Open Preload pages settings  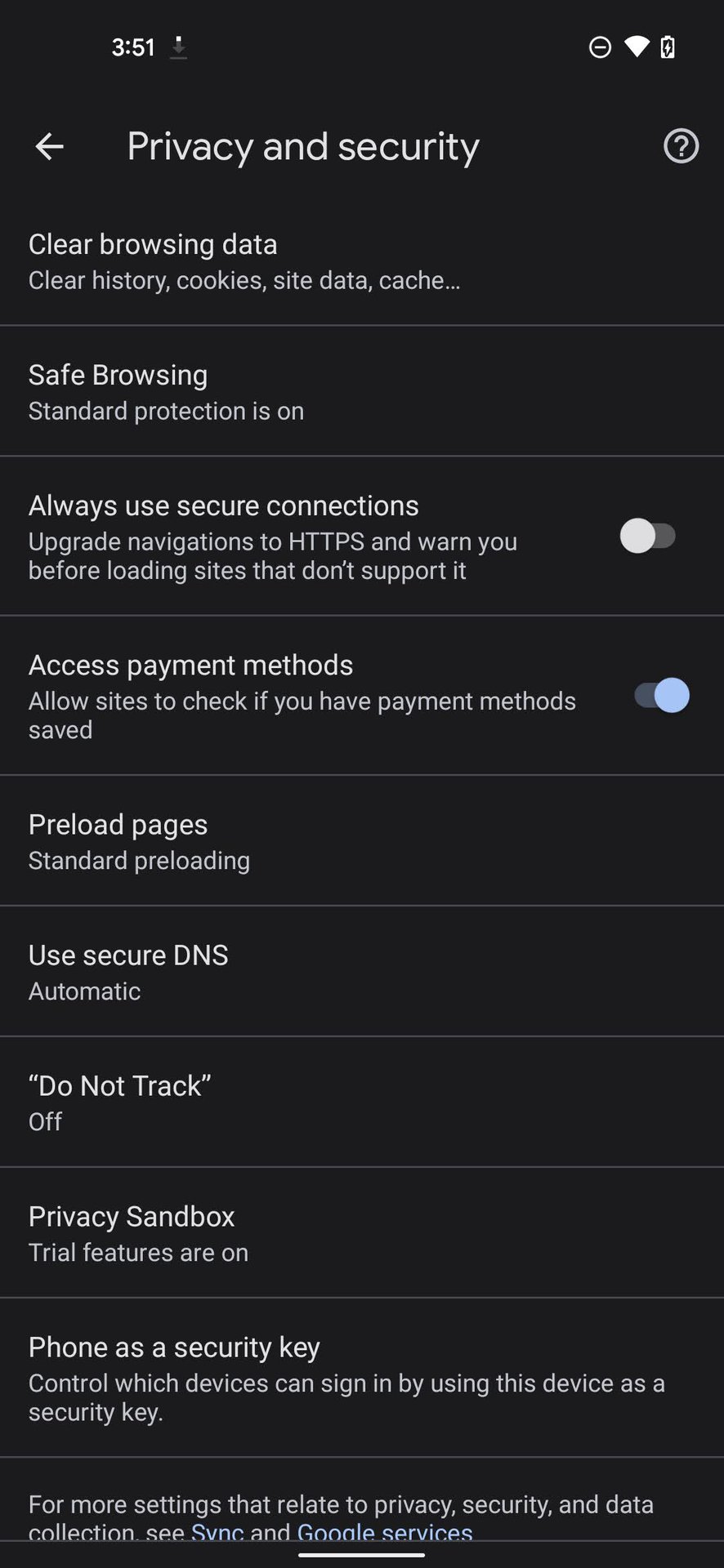362,841
